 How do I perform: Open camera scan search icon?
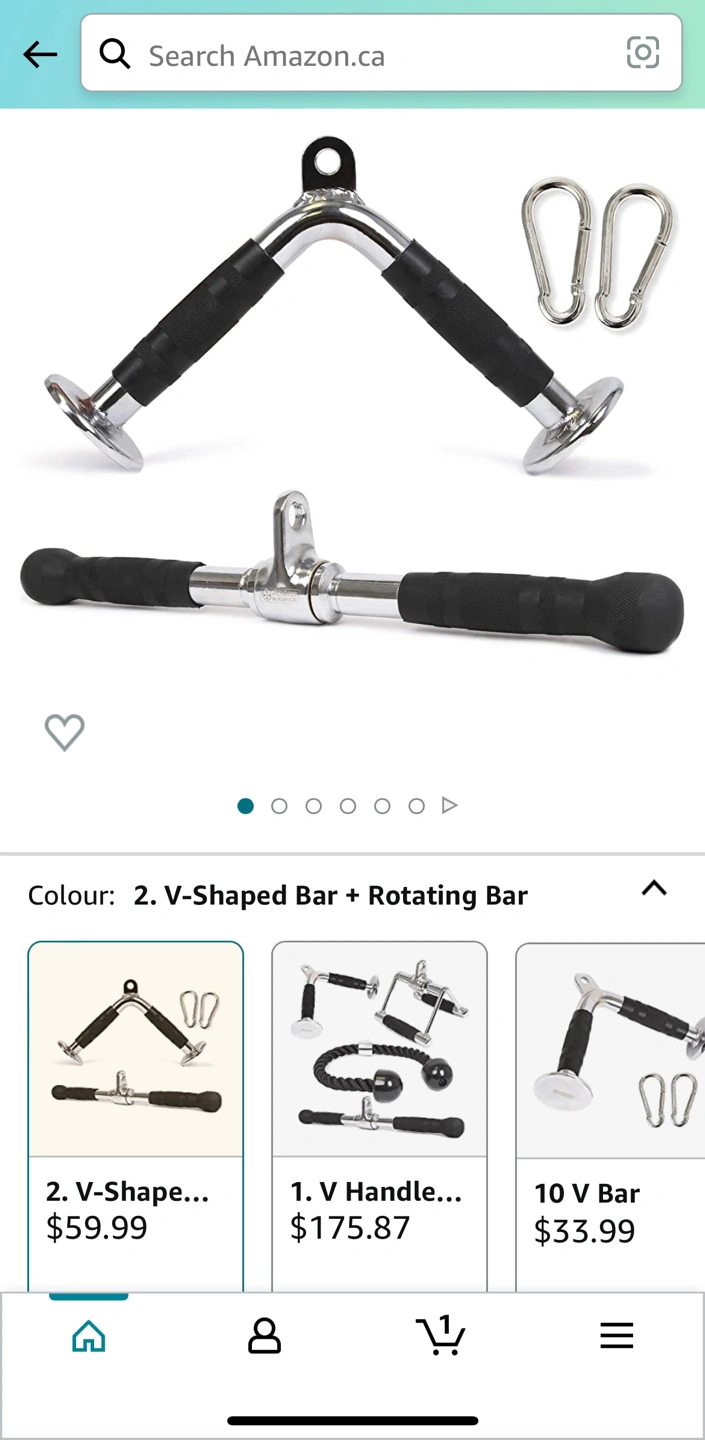tap(642, 53)
